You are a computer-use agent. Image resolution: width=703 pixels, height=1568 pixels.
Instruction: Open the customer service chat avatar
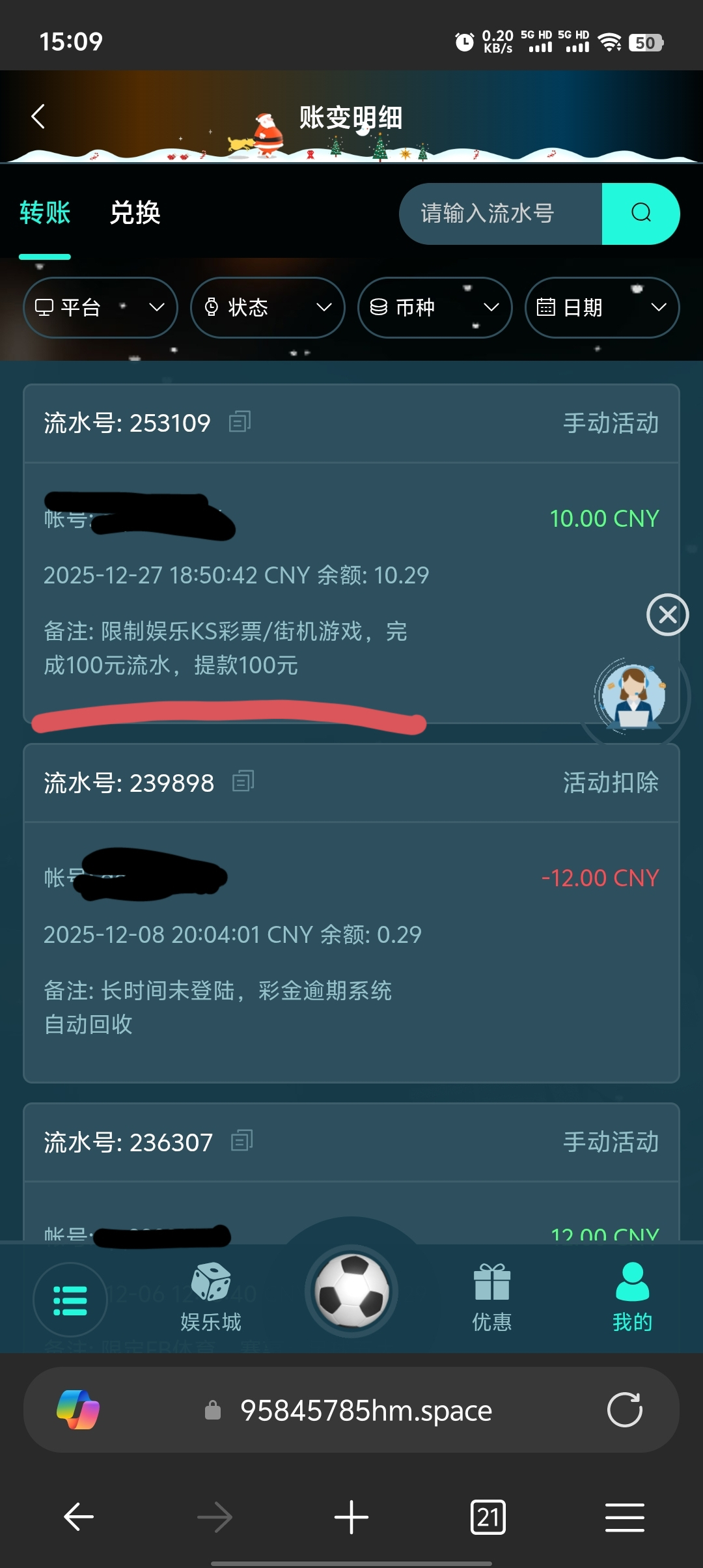click(x=633, y=697)
